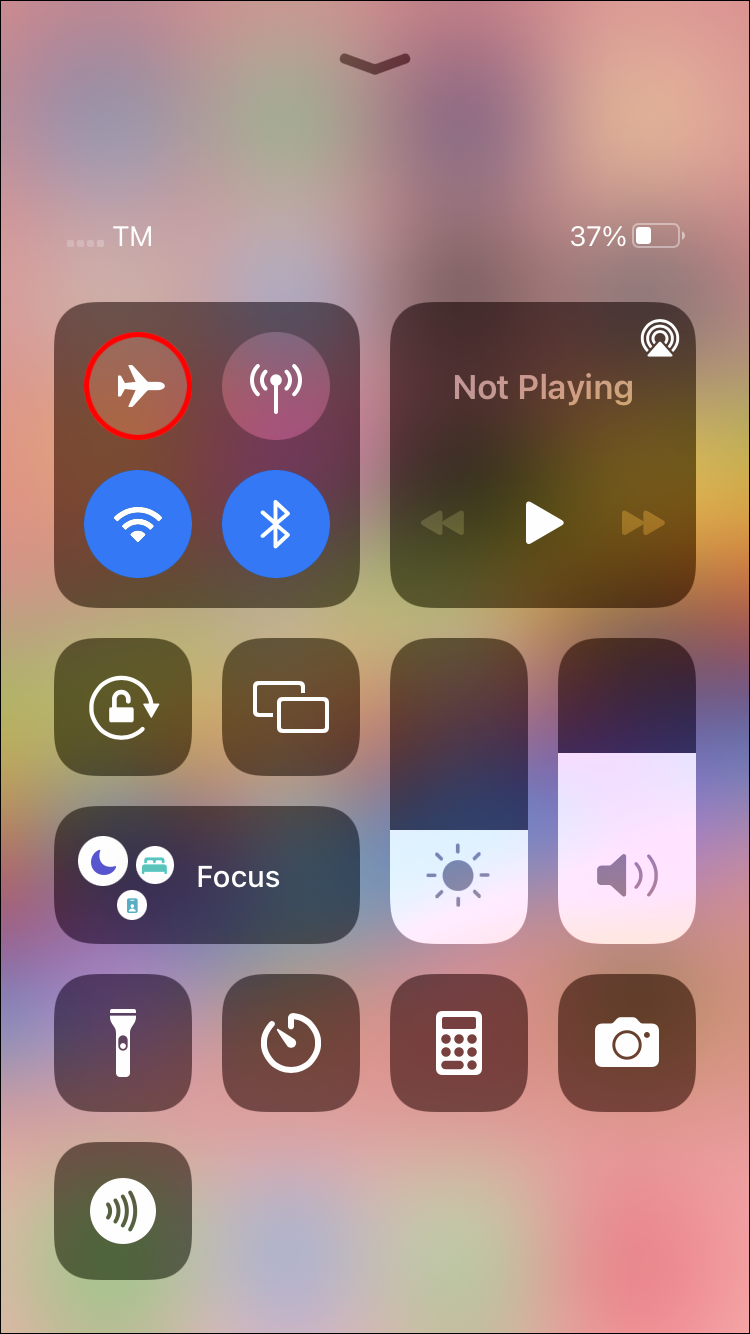750x1334 pixels.
Task: Open the Camera
Action: (x=627, y=1043)
